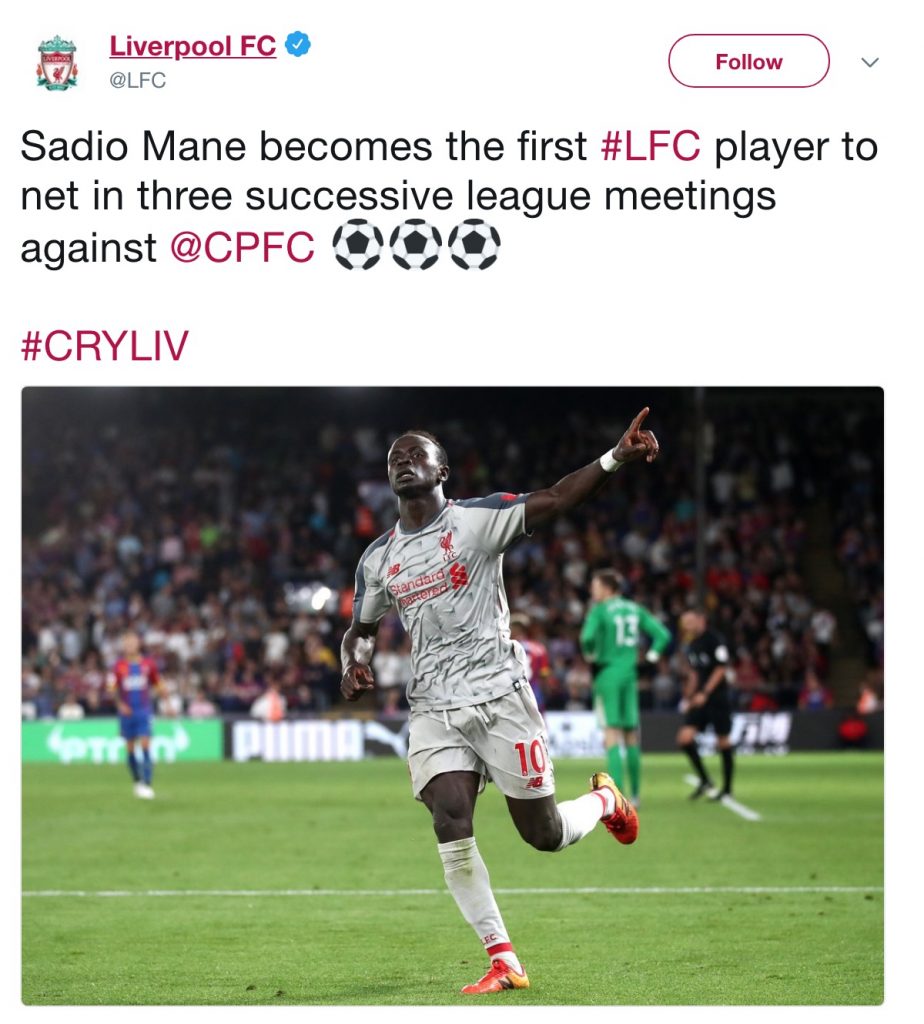924x1024 pixels.
Task: Open the #CRYLIV hashtag
Action: point(104,347)
